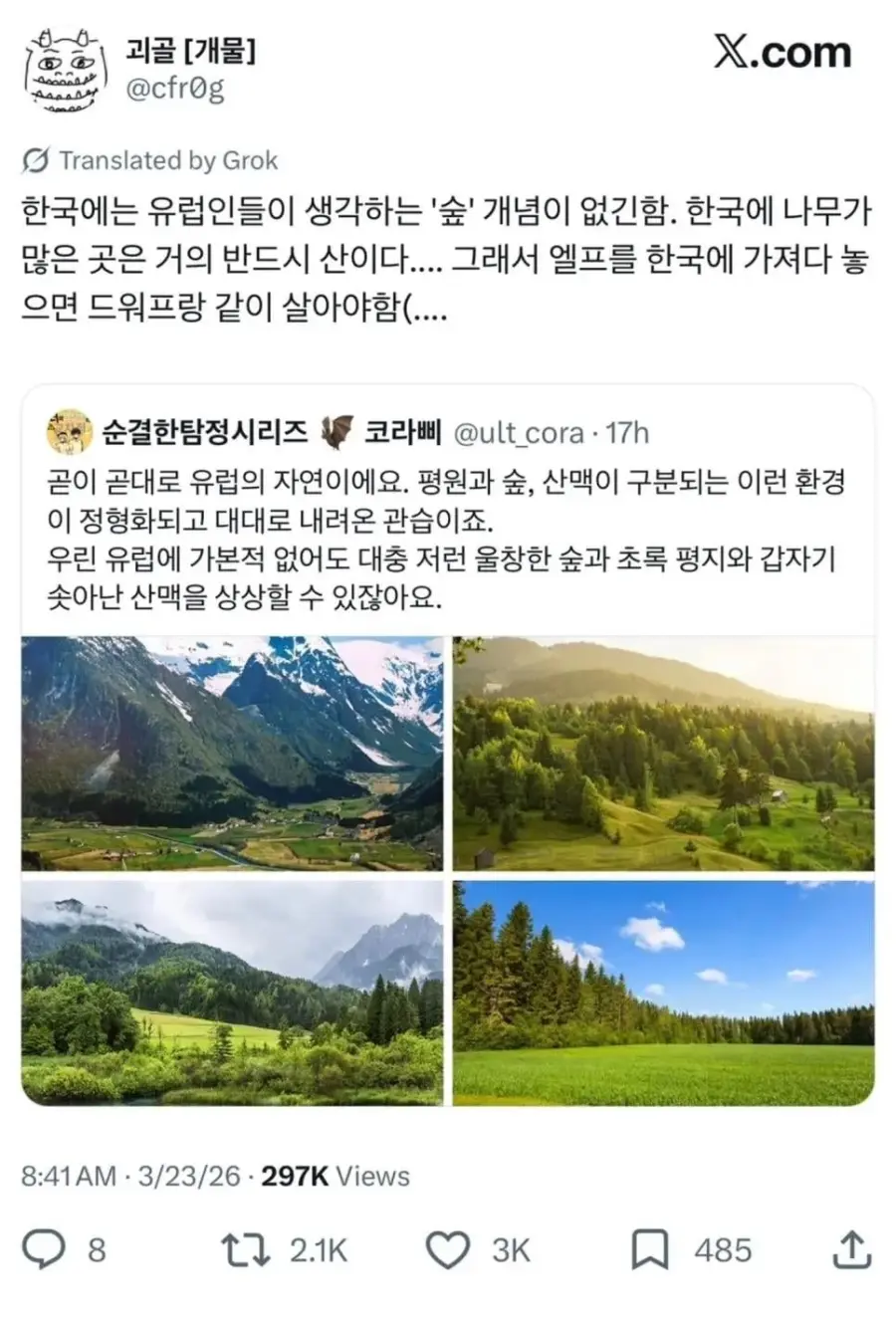The image size is (896, 1324).
Task: Open the cloudy mountains and meadow photo
Action: (232, 993)
